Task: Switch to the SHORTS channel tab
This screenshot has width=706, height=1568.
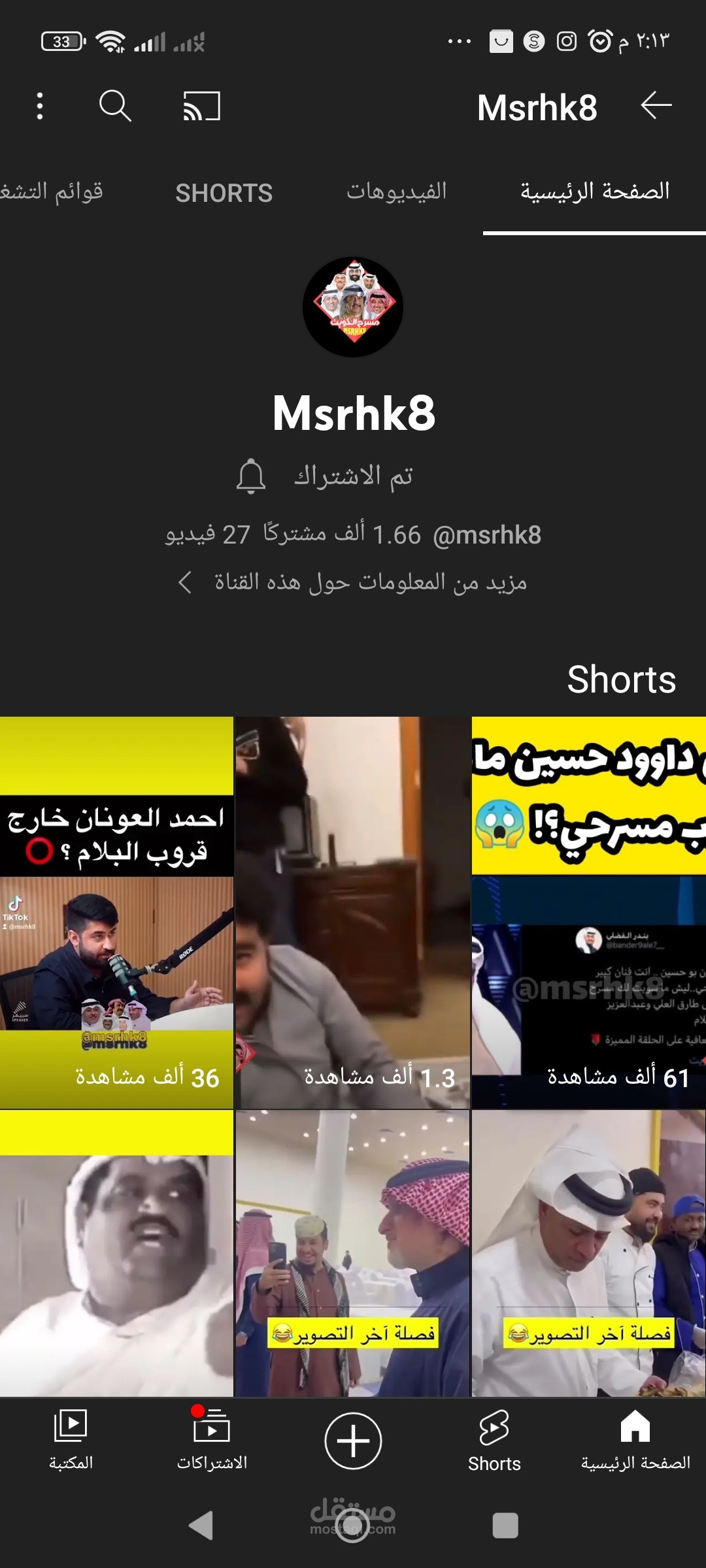Action: pyautogui.click(x=224, y=193)
